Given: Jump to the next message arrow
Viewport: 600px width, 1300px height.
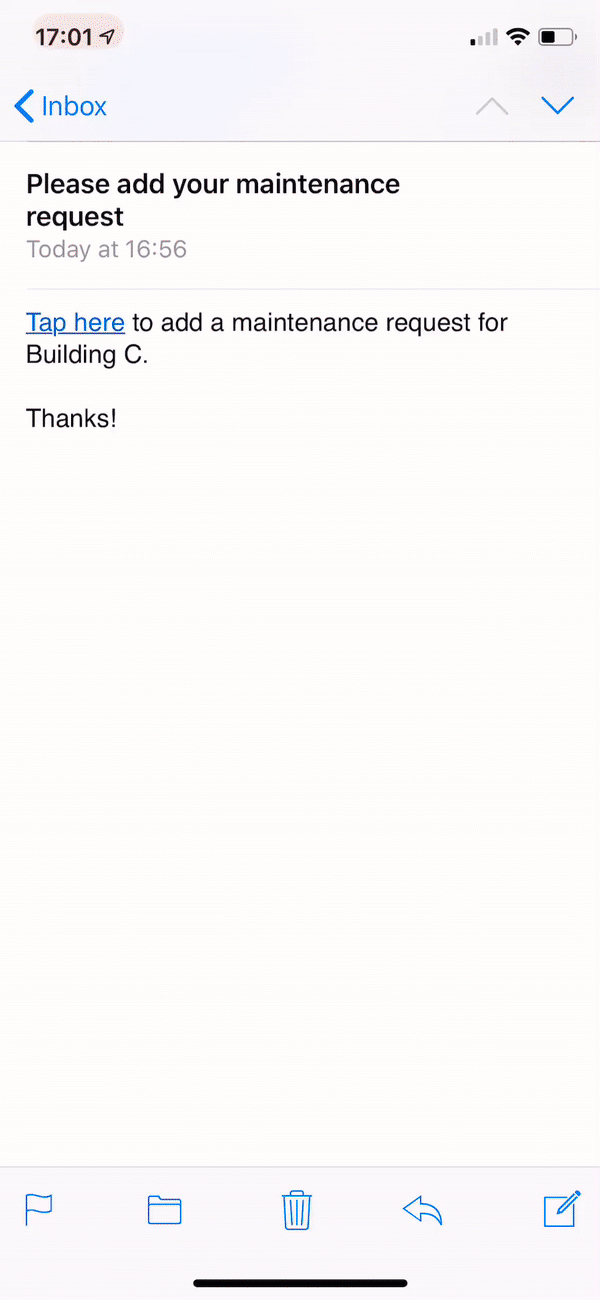Looking at the screenshot, I should click(557, 105).
